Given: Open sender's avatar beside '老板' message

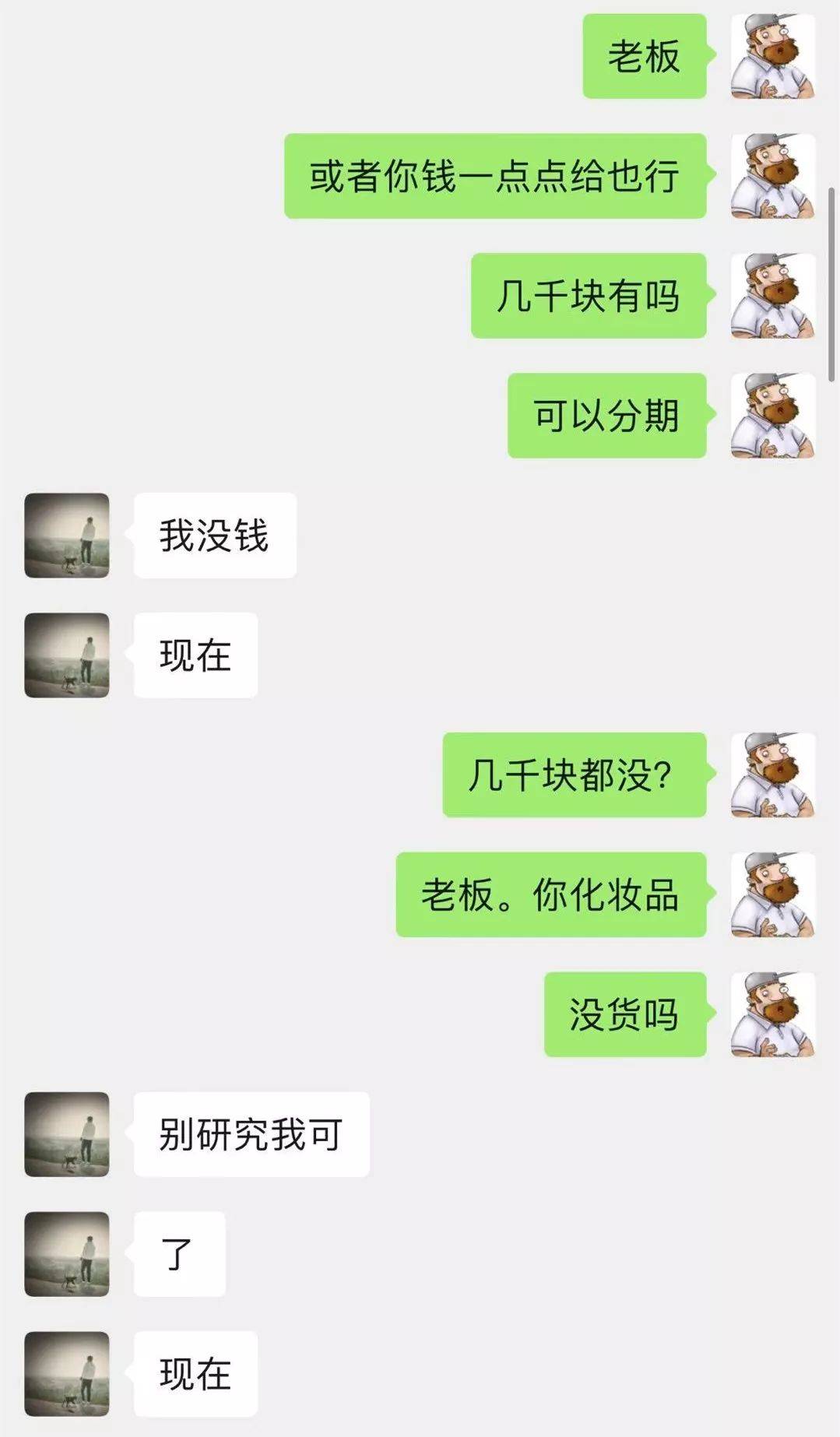Looking at the screenshot, I should point(772,56).
